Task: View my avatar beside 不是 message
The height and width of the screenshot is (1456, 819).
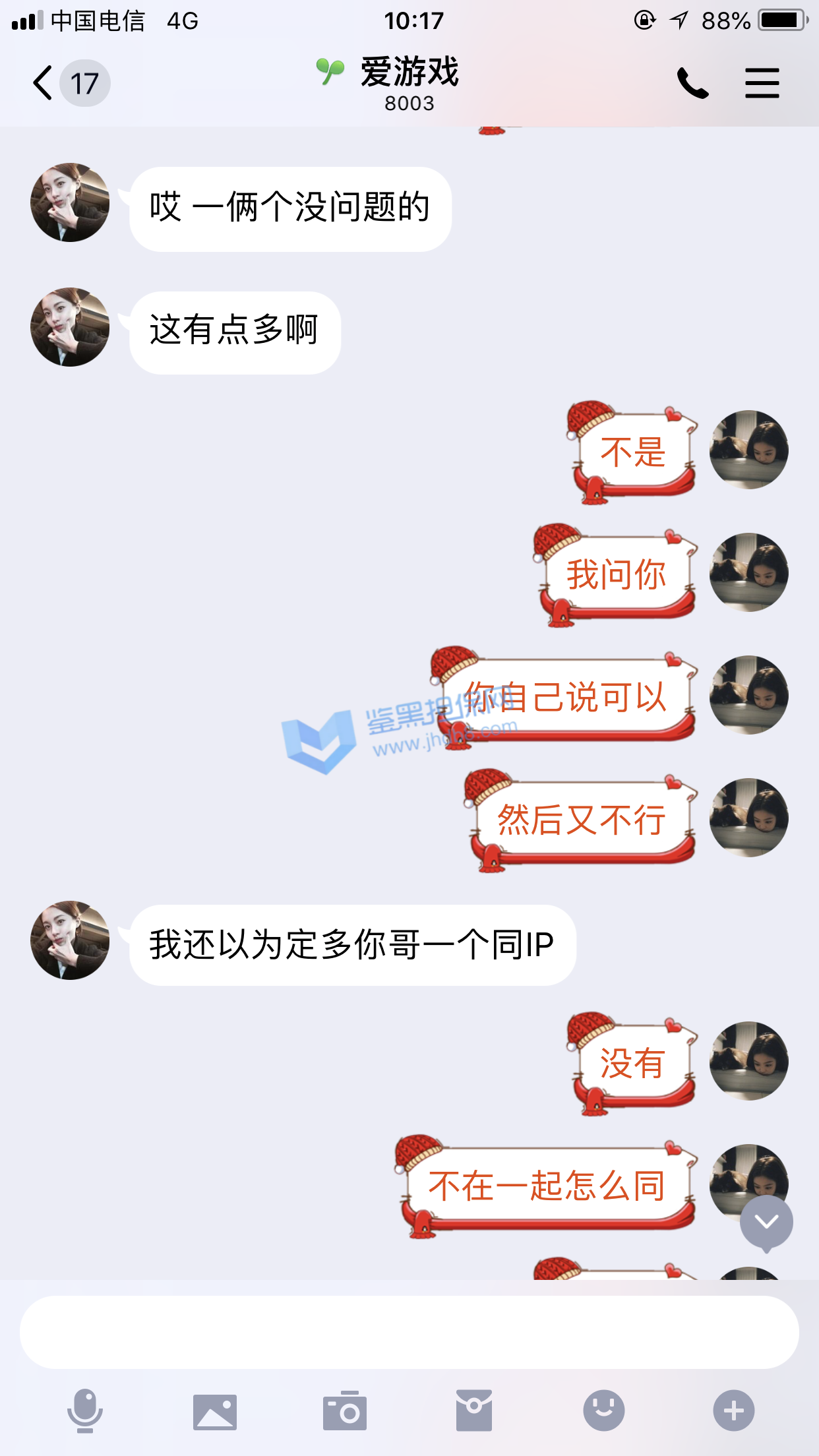Action: 748,450
